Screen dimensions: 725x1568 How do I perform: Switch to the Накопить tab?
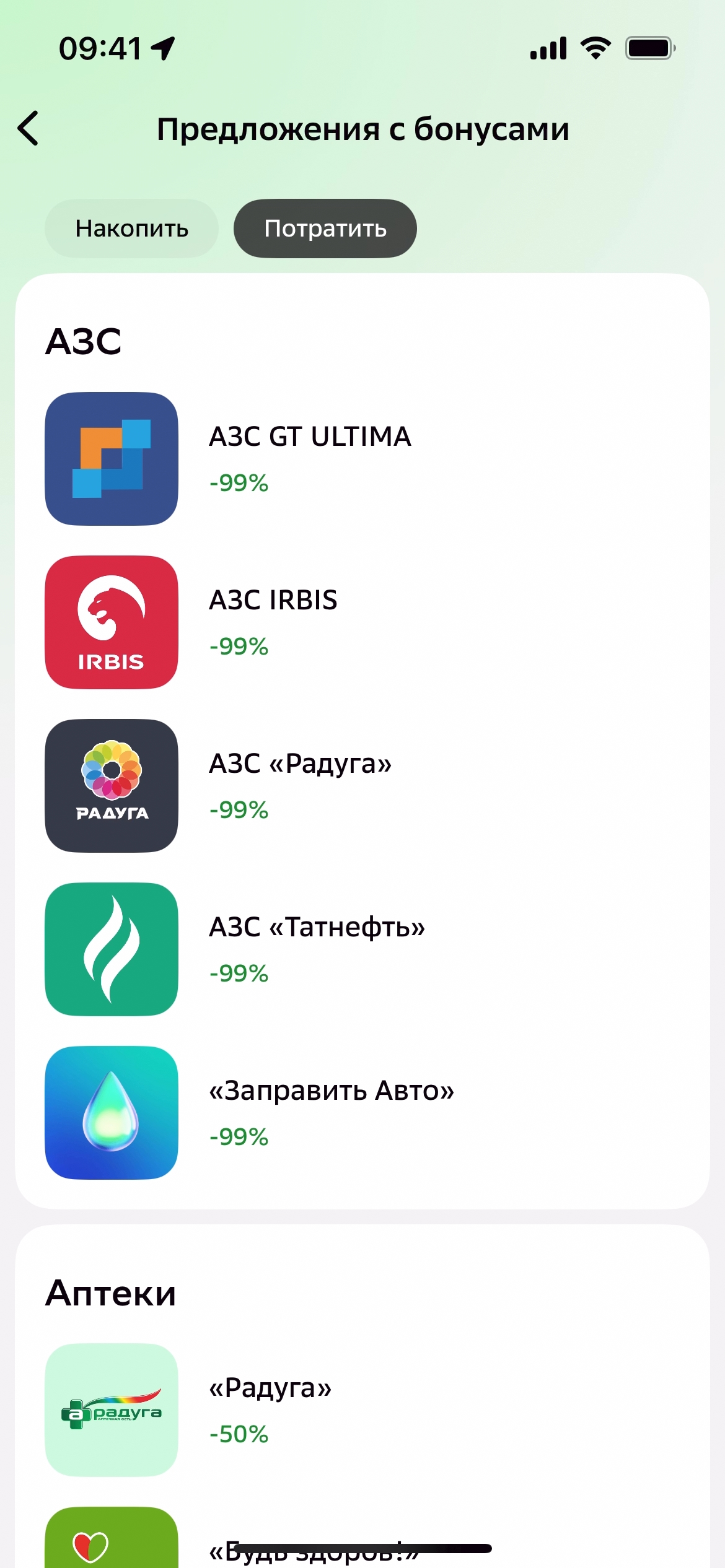click(x=131, y=229)
